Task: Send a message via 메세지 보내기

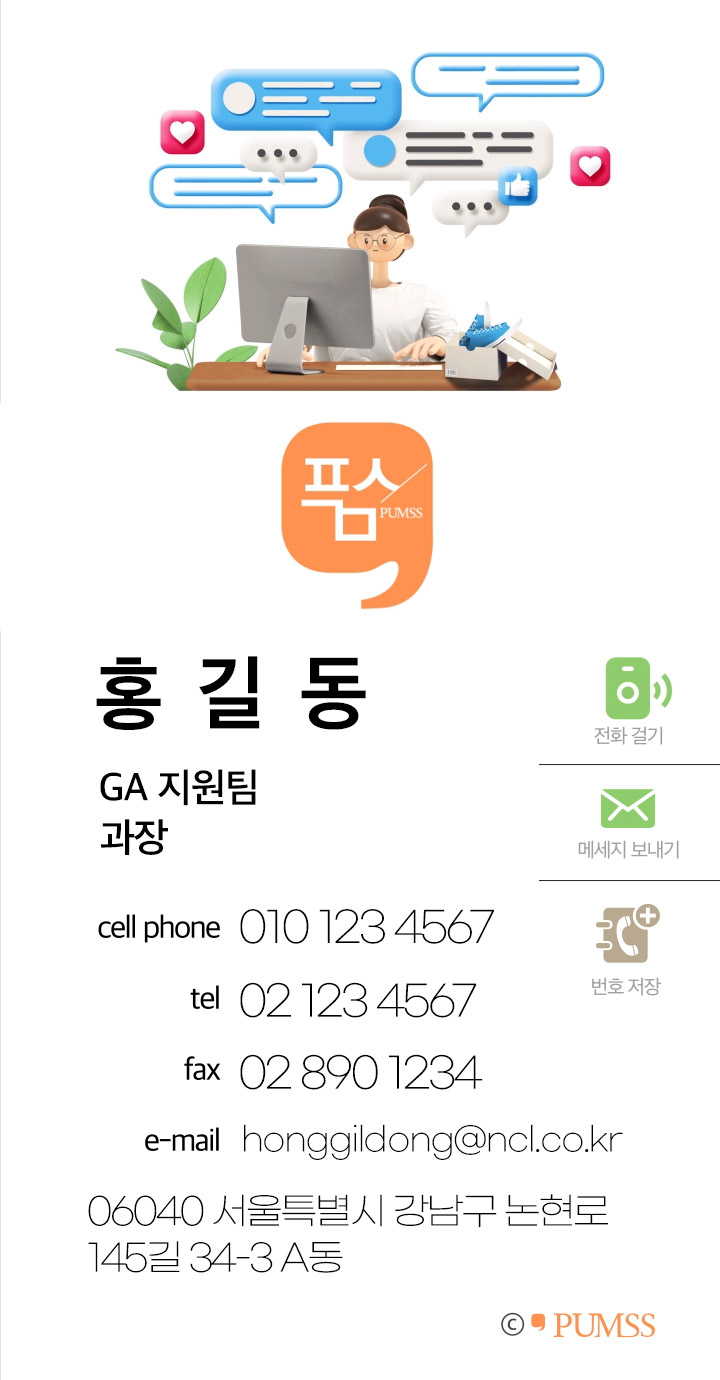Action: 628,820
